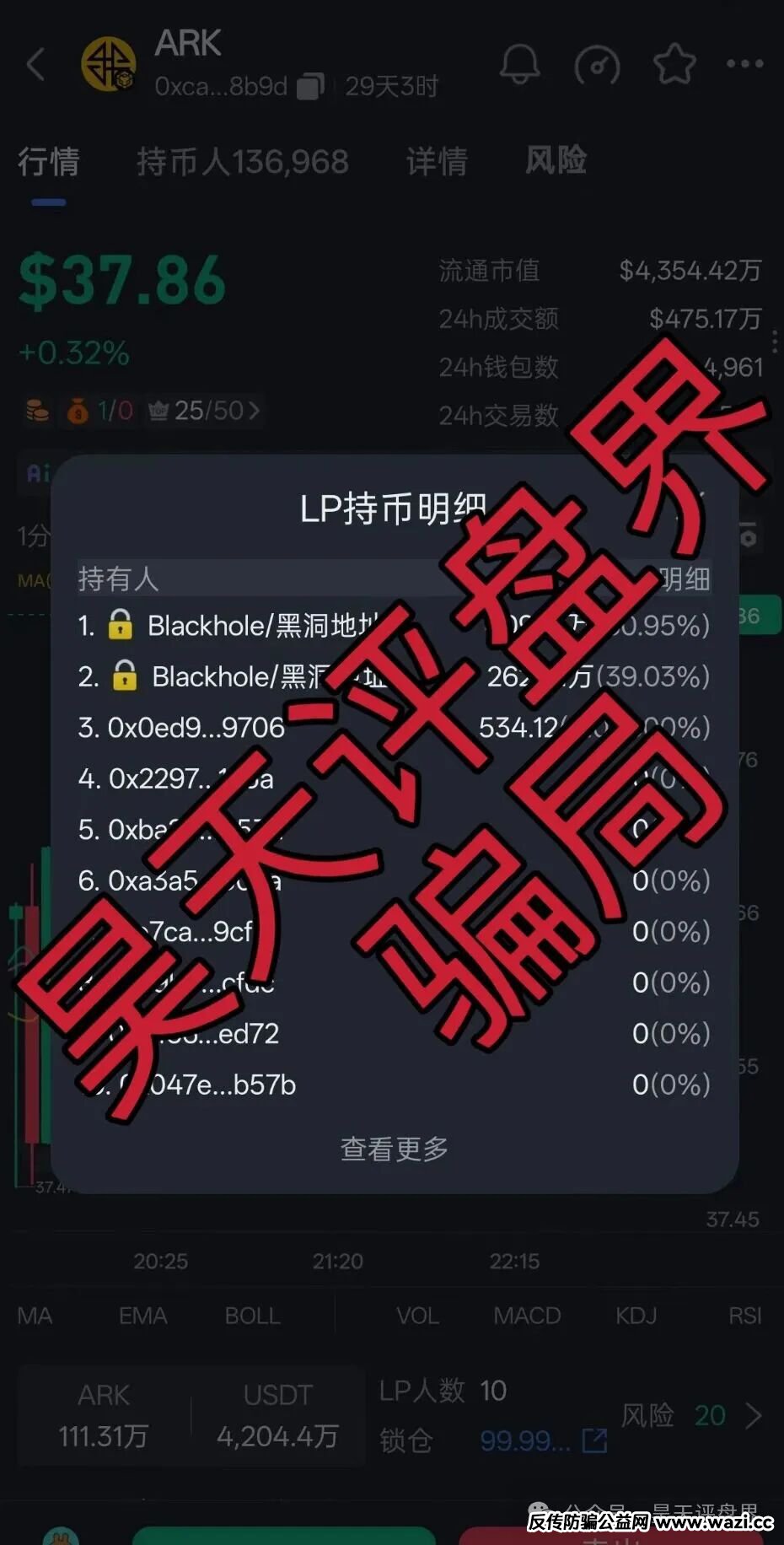Go back using the top-left arrow
Image resolution: width=784 pixels, height=1545 pixels.
coord(35,64)
